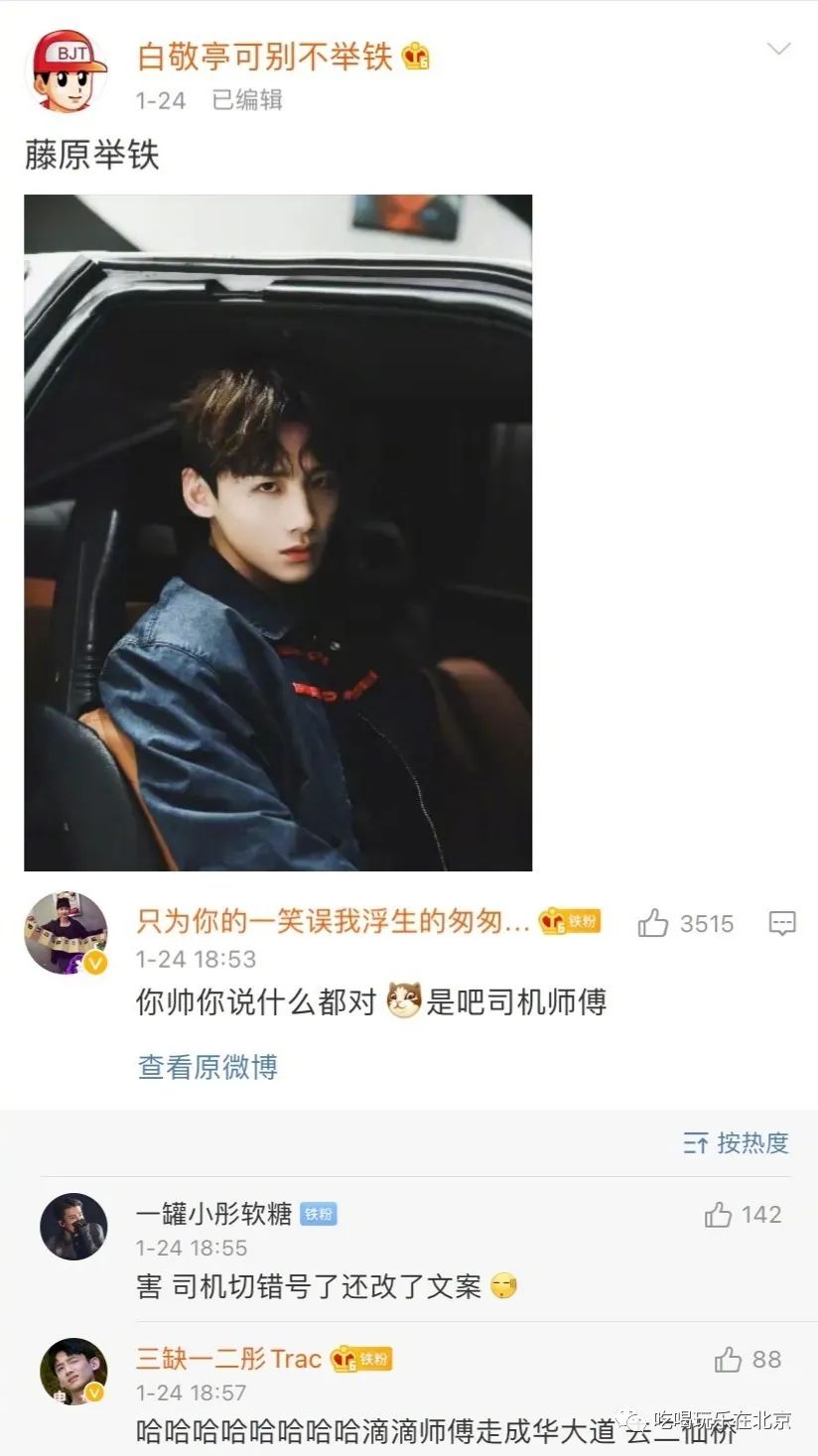
Task: Open the 白敬亭可别不举铁 username link
Action: click(265, 57)
